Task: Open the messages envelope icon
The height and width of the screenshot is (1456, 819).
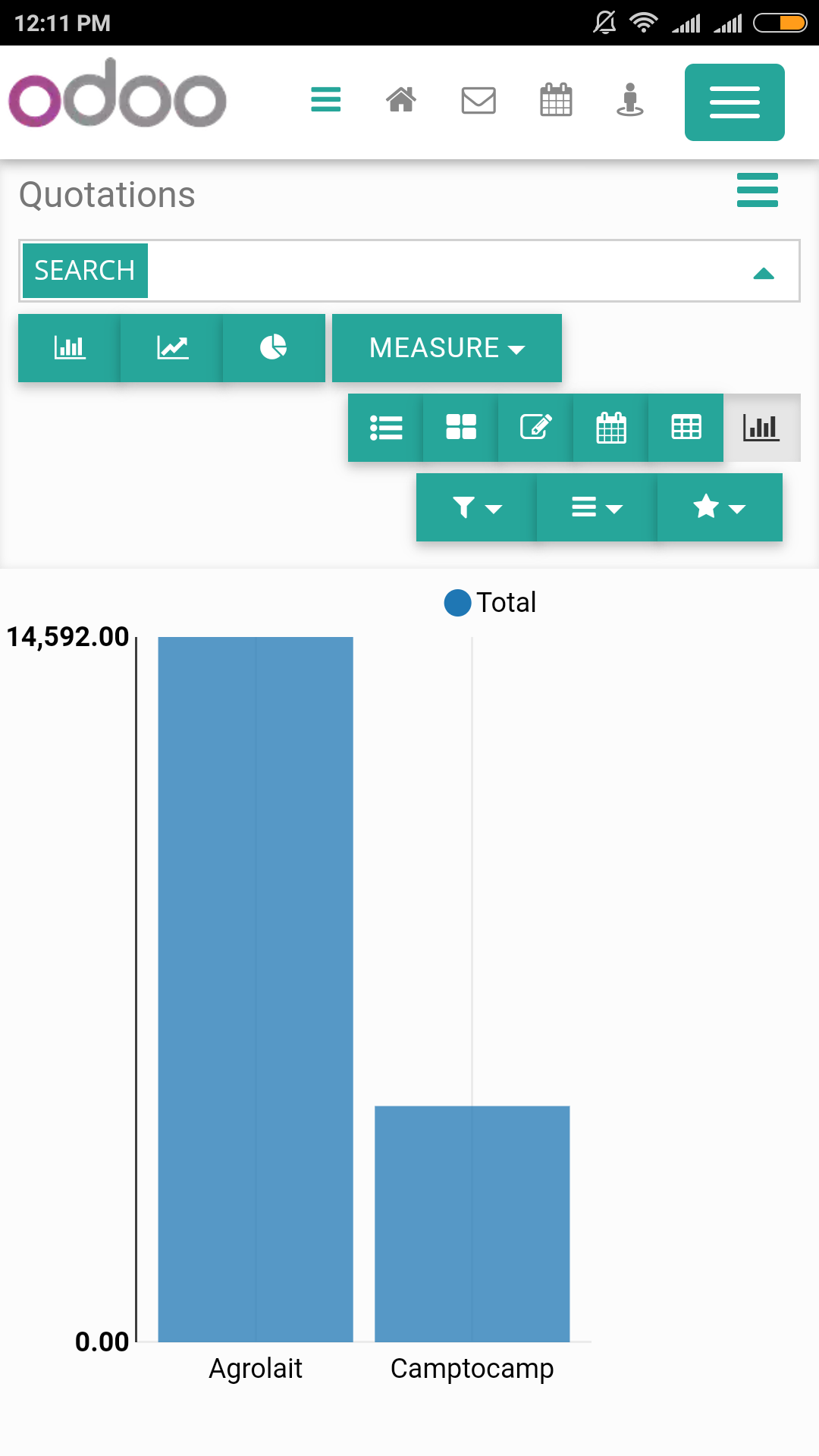Action: 479,100
